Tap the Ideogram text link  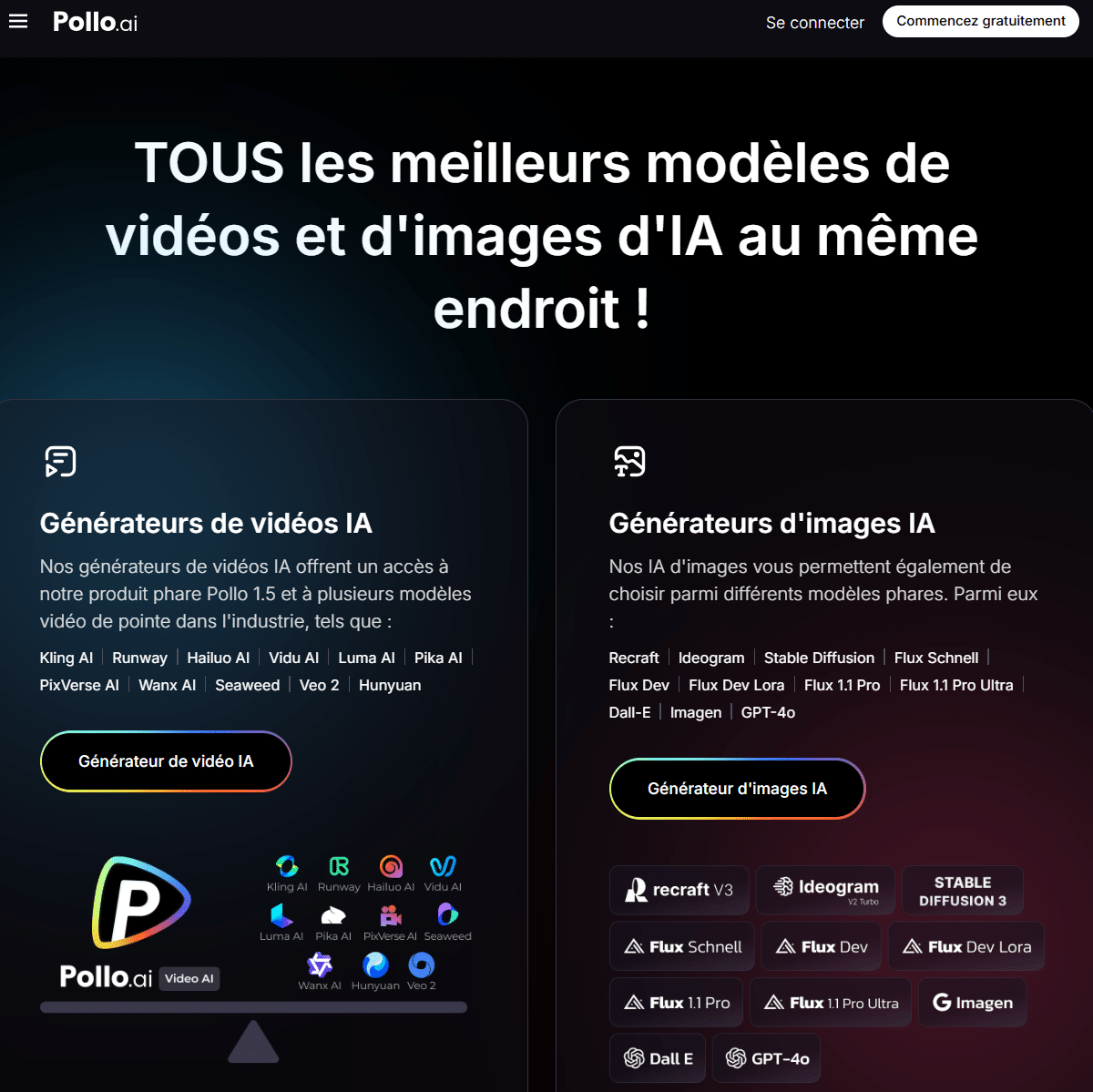click(710, 658)
